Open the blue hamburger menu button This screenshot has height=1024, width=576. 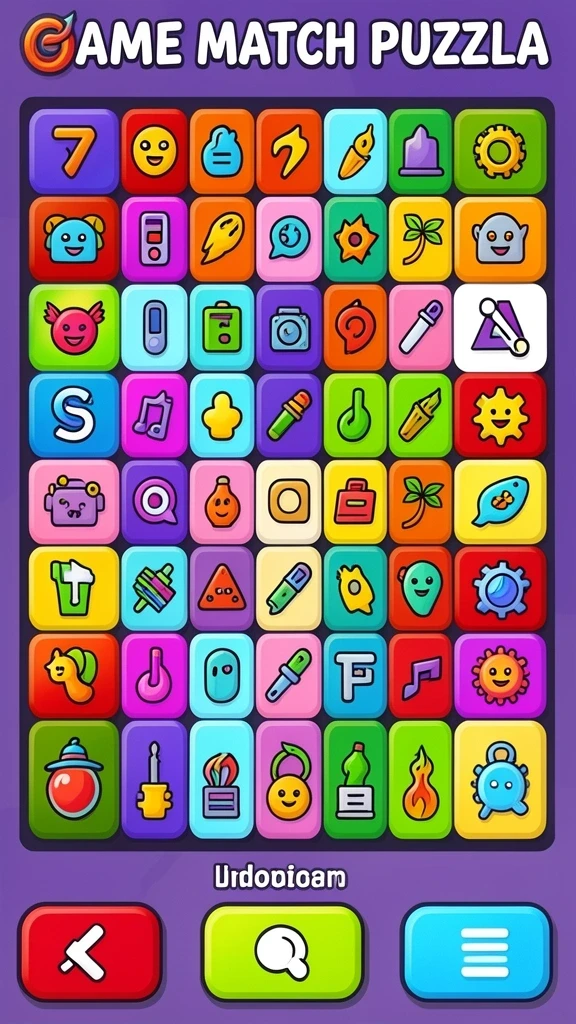click(477, 952)
